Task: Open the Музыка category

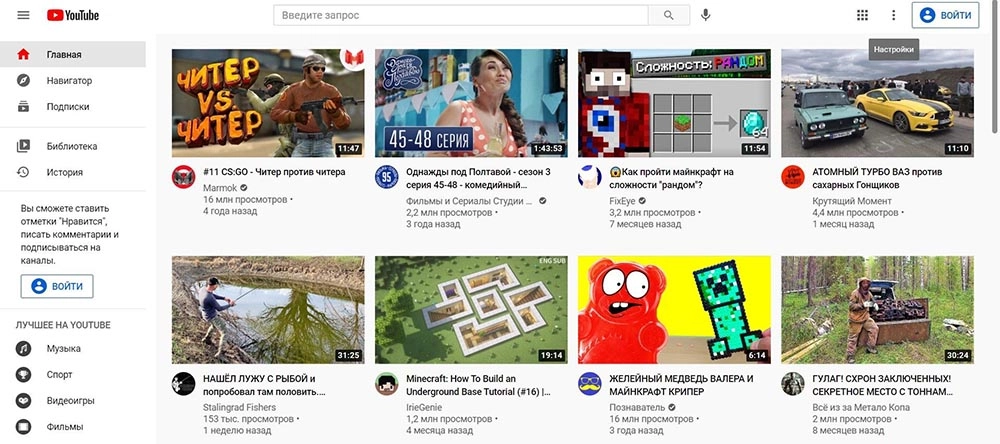Action: [63, 348]
